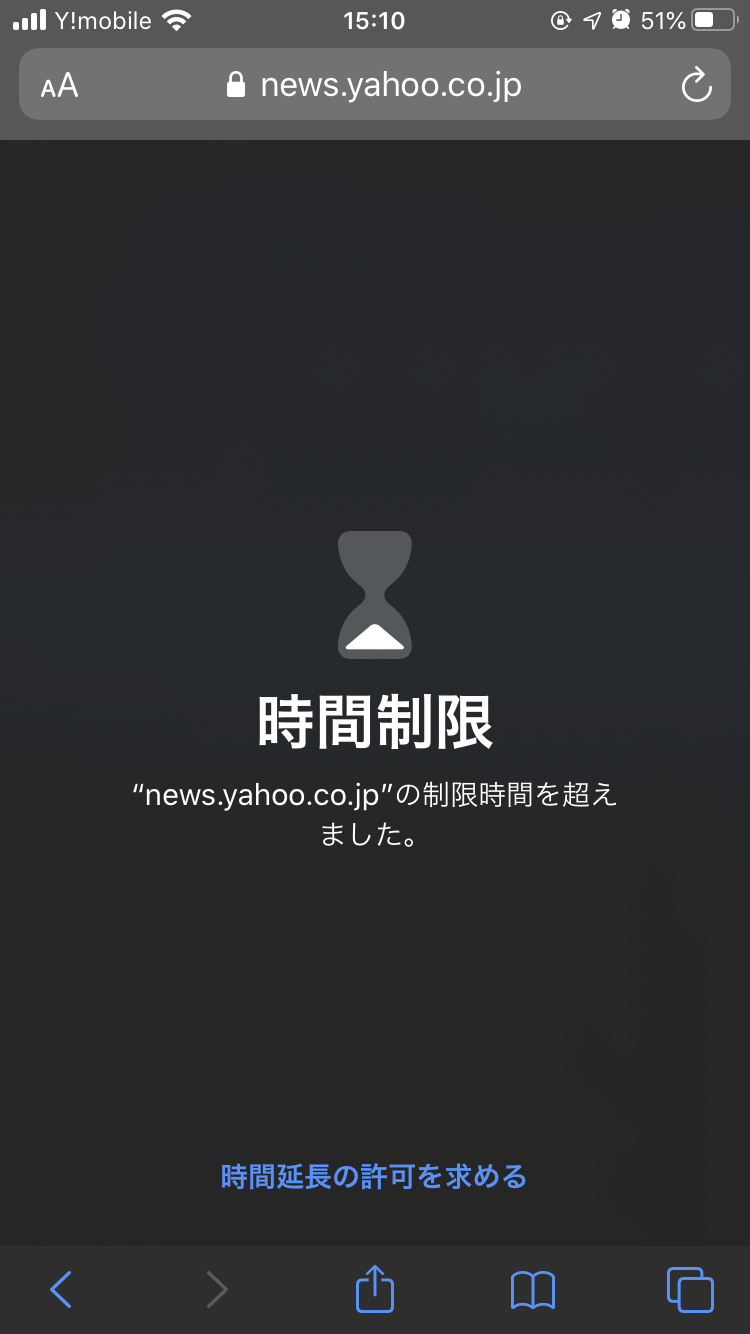Viewport: 750px width, 1334px height.
Task: Go back to the previous page
Action: (62, 1289)
